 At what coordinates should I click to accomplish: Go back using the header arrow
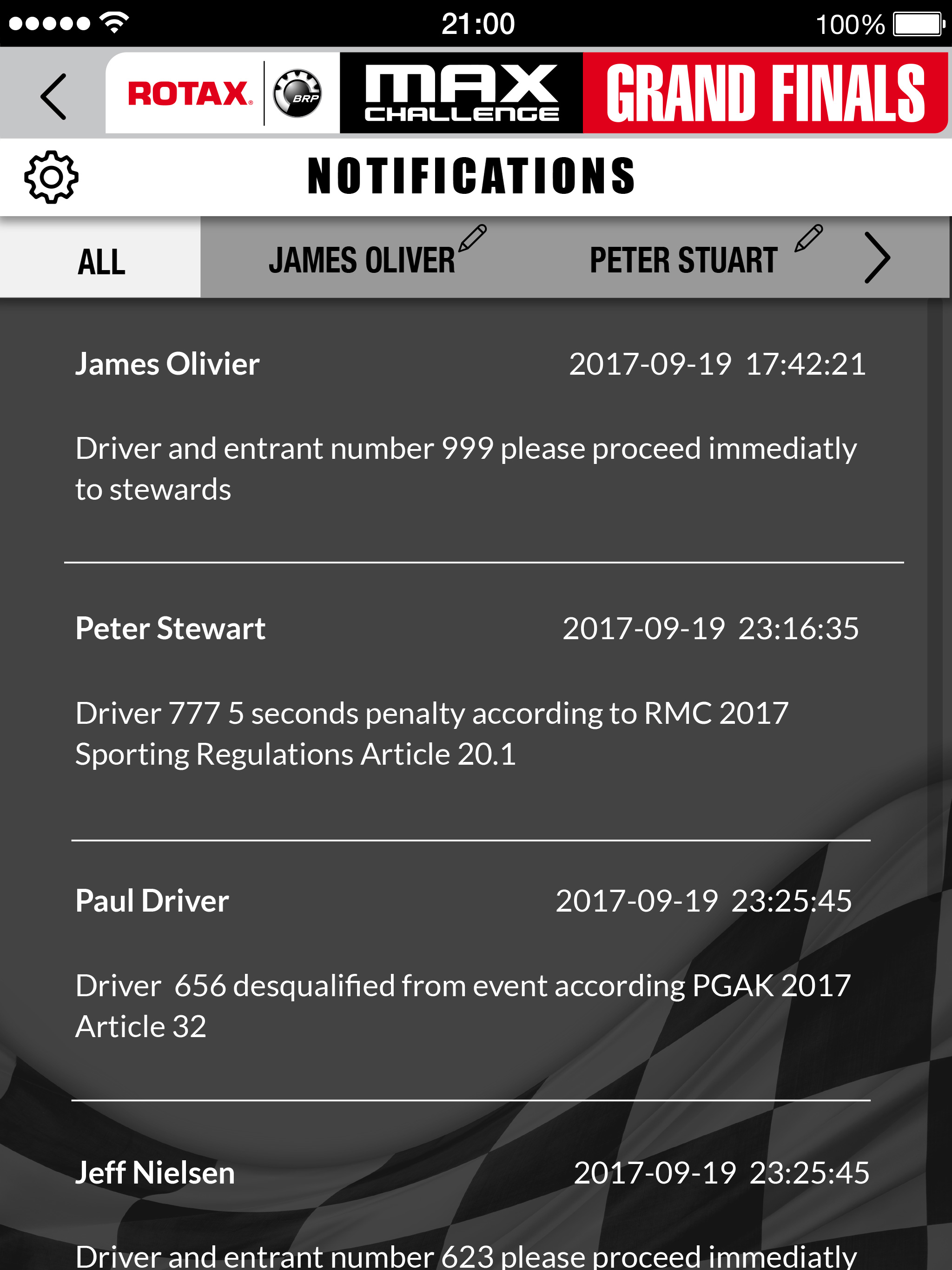point(53,96)
